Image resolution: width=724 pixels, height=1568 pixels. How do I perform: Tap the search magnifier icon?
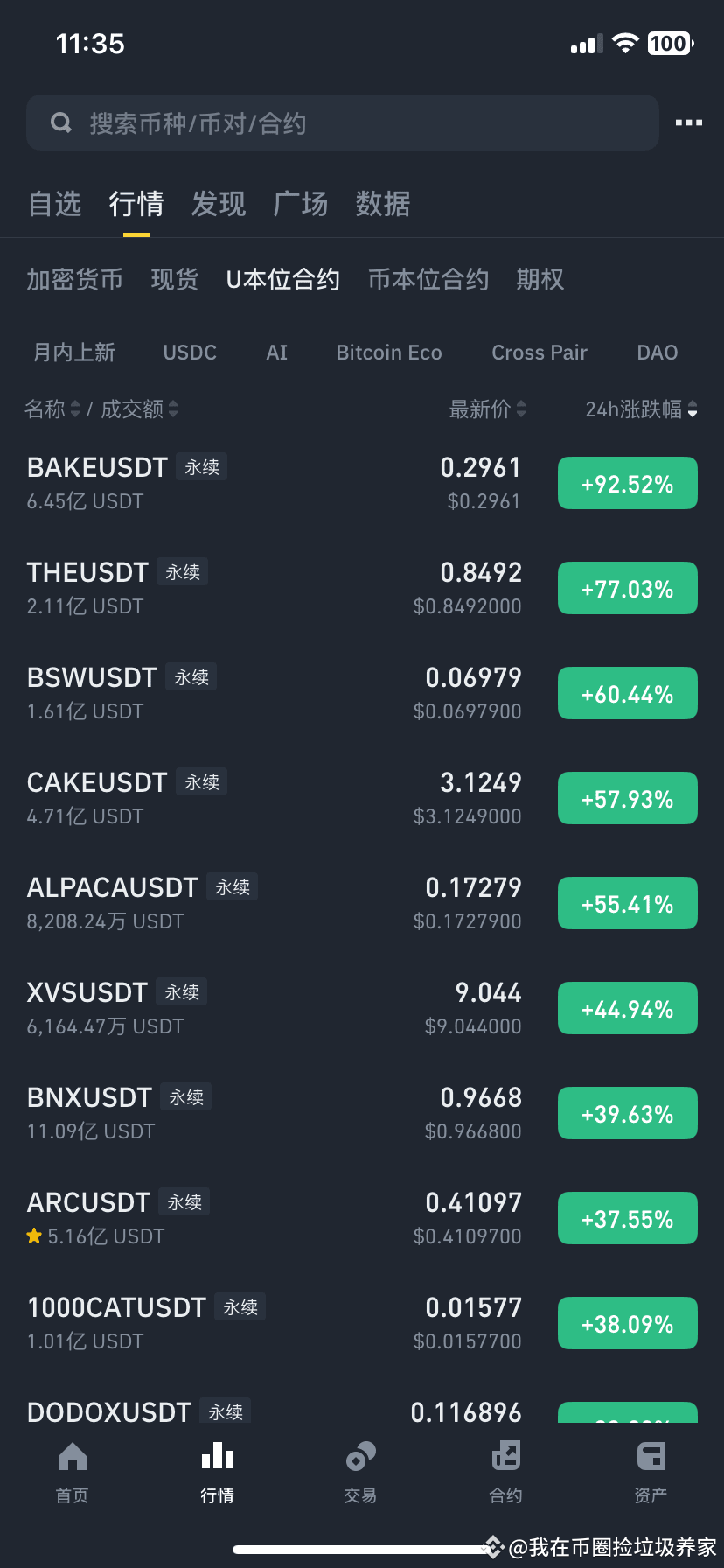[x=60, y=122]
